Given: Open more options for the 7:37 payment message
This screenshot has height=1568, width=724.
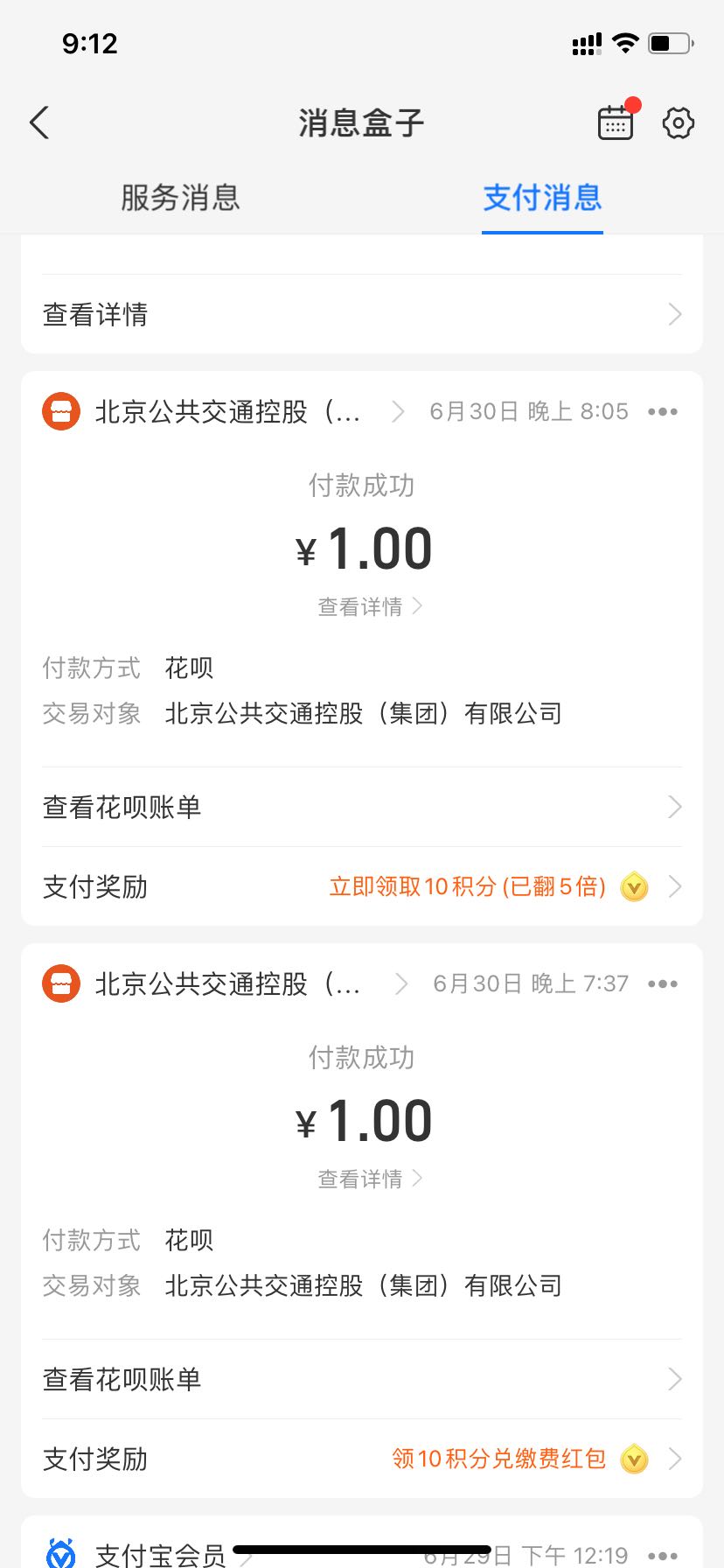Looking at the screenshot, I should coord(663,983).
